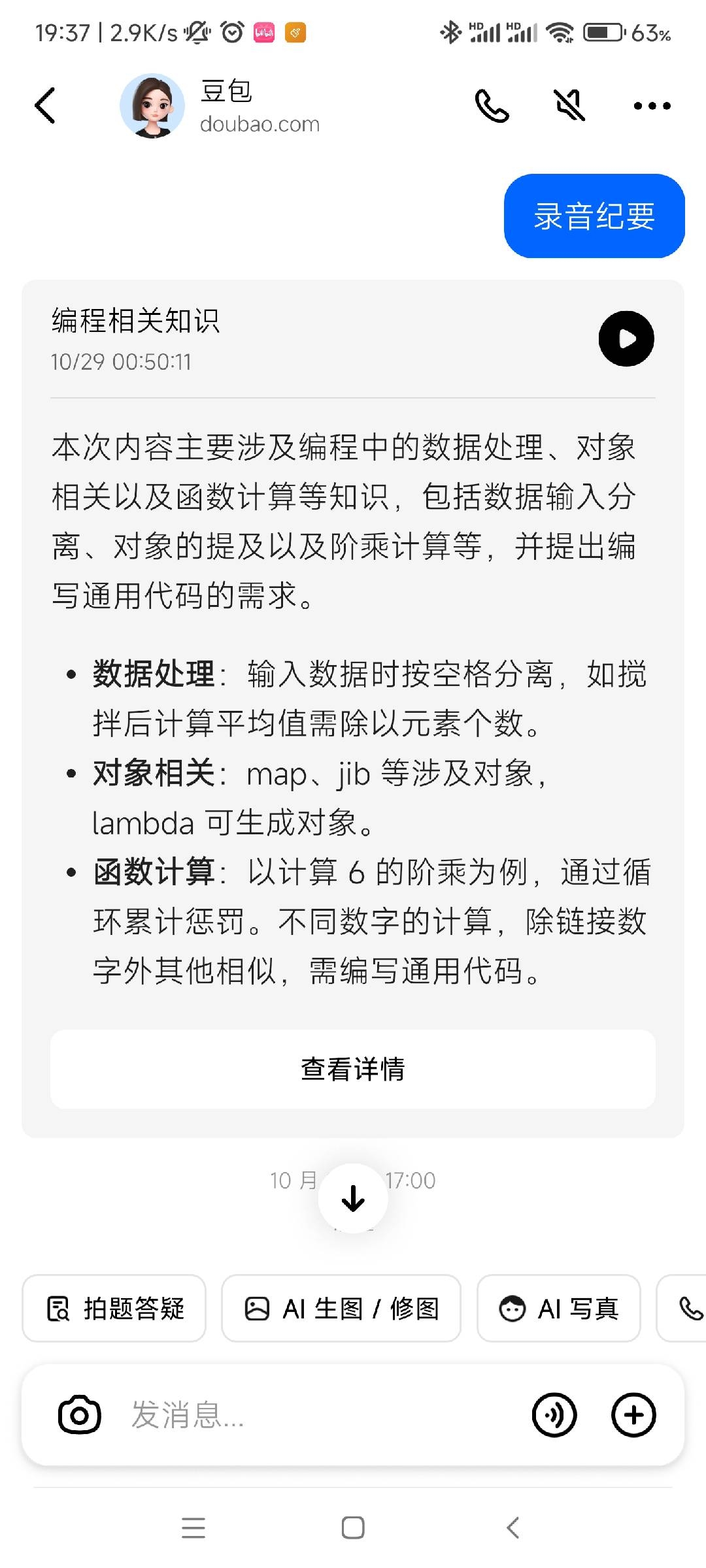Open the camera in the message bar
706x1568 pixels.
click(80, 1415)
